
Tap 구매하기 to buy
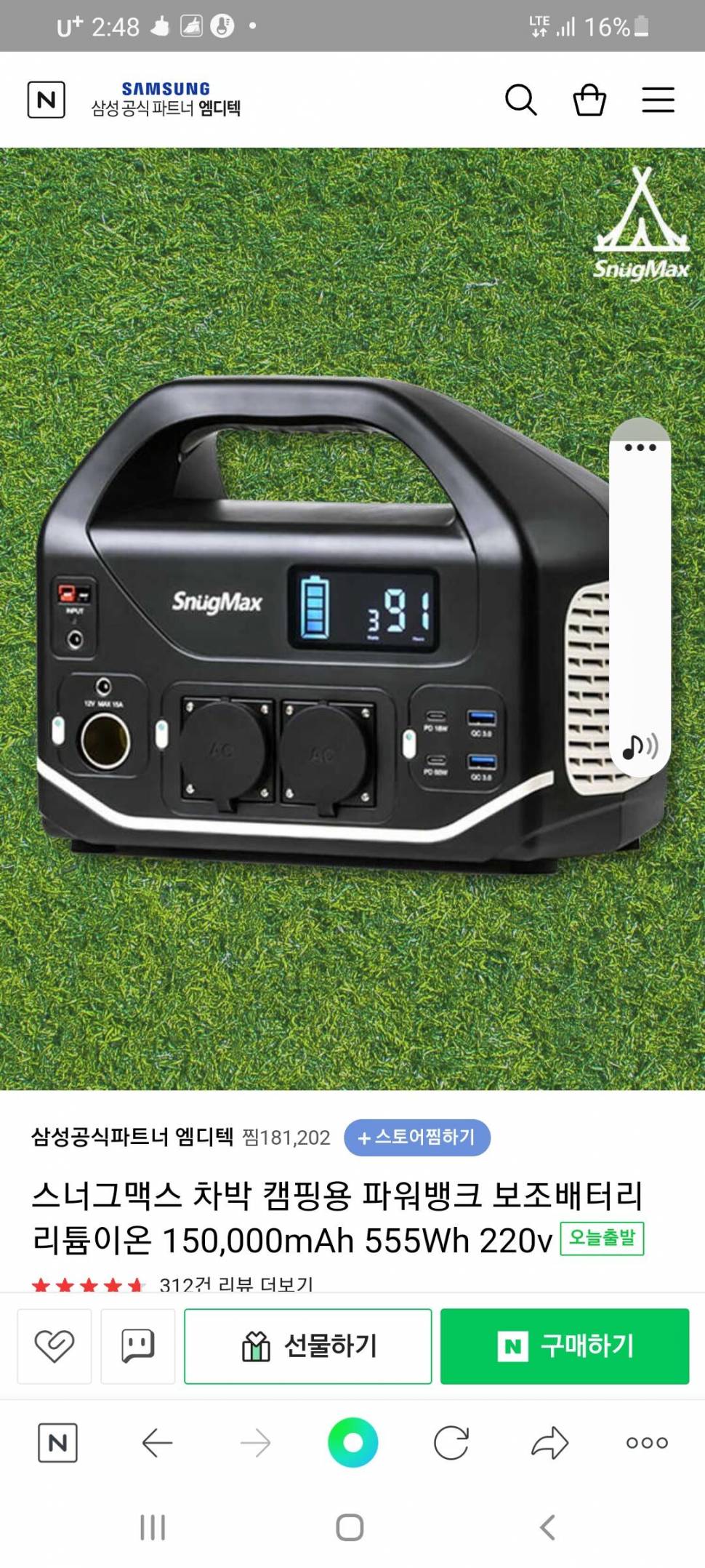[x=564, y=1345]
